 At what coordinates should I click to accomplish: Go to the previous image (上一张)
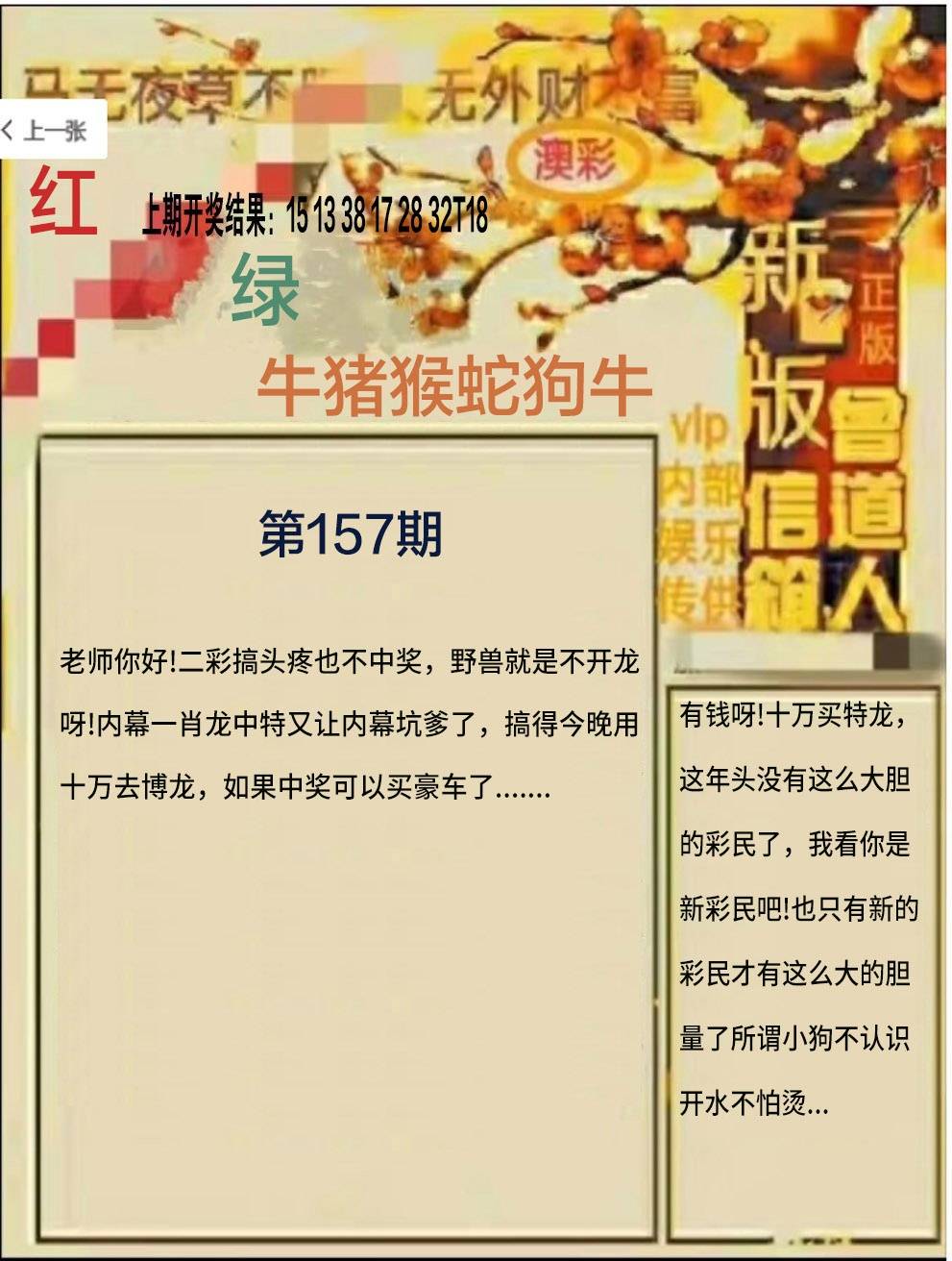pos(48,130)
